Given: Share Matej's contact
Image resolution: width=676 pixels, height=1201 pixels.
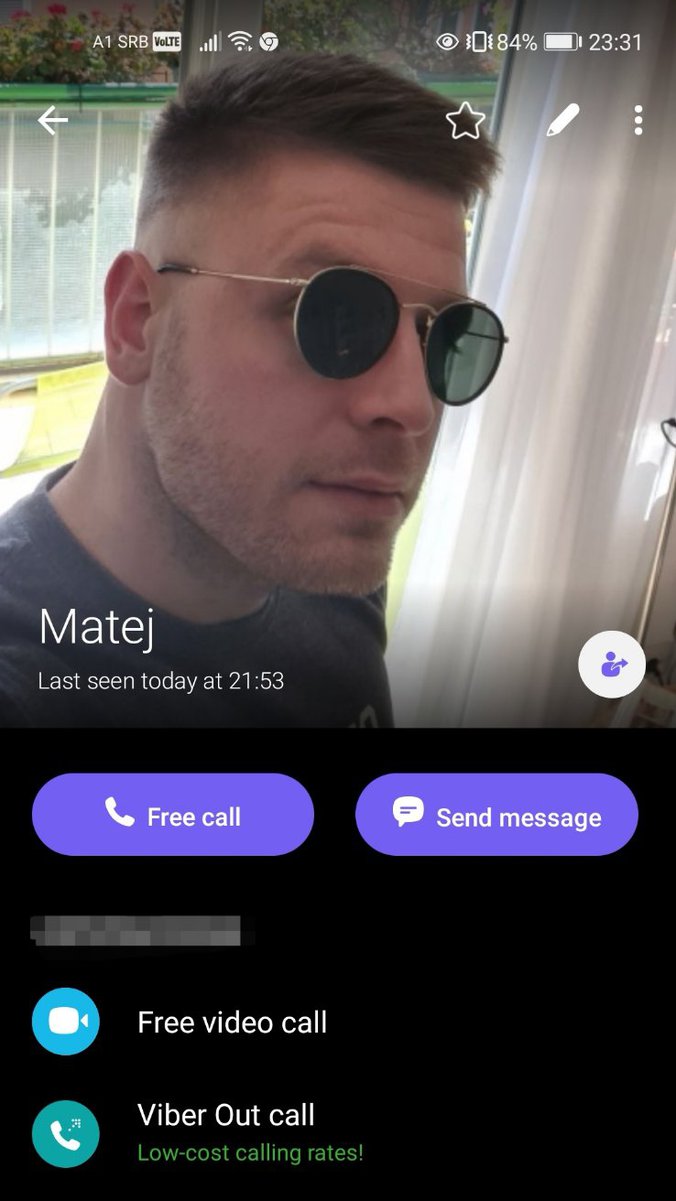Looking at the screenshot, I should click(x=612, y=664).
